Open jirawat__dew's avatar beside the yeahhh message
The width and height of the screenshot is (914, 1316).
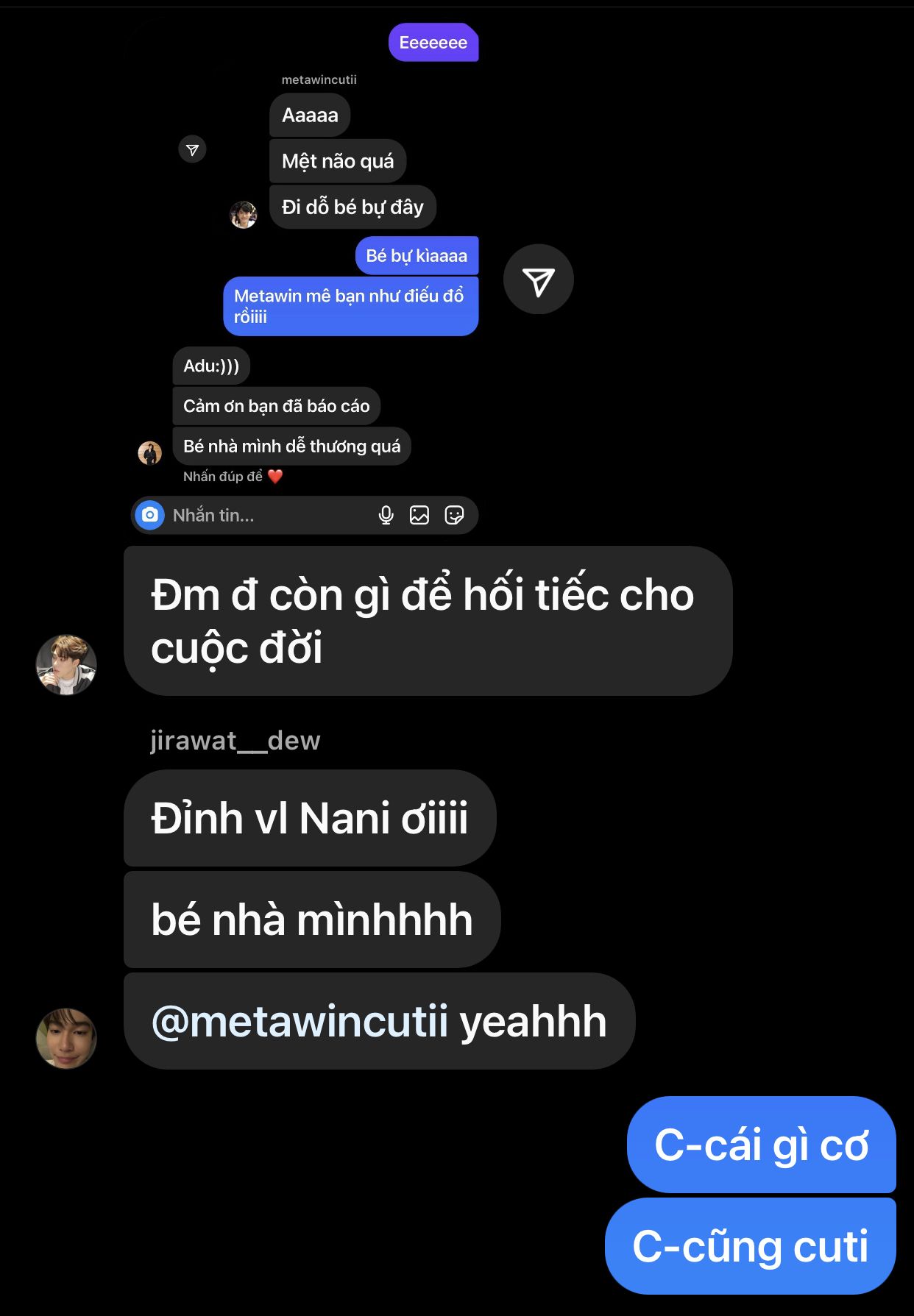(x=66, y=1037)
